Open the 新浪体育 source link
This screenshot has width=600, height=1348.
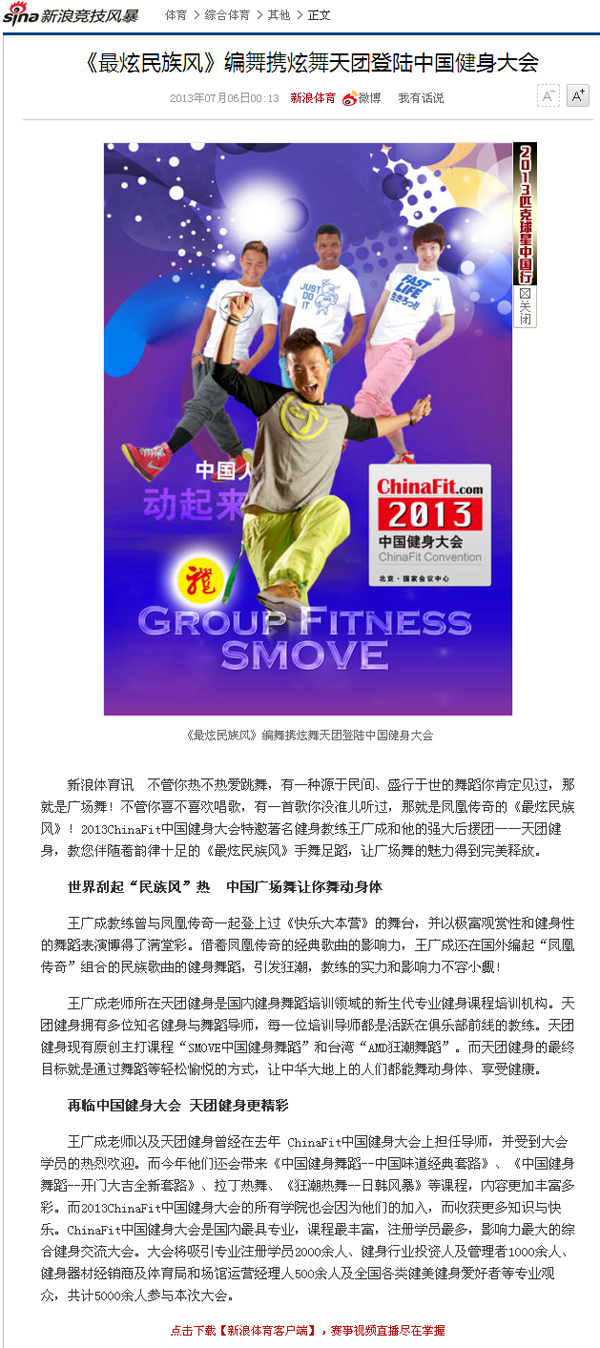[x=313, y=98]
